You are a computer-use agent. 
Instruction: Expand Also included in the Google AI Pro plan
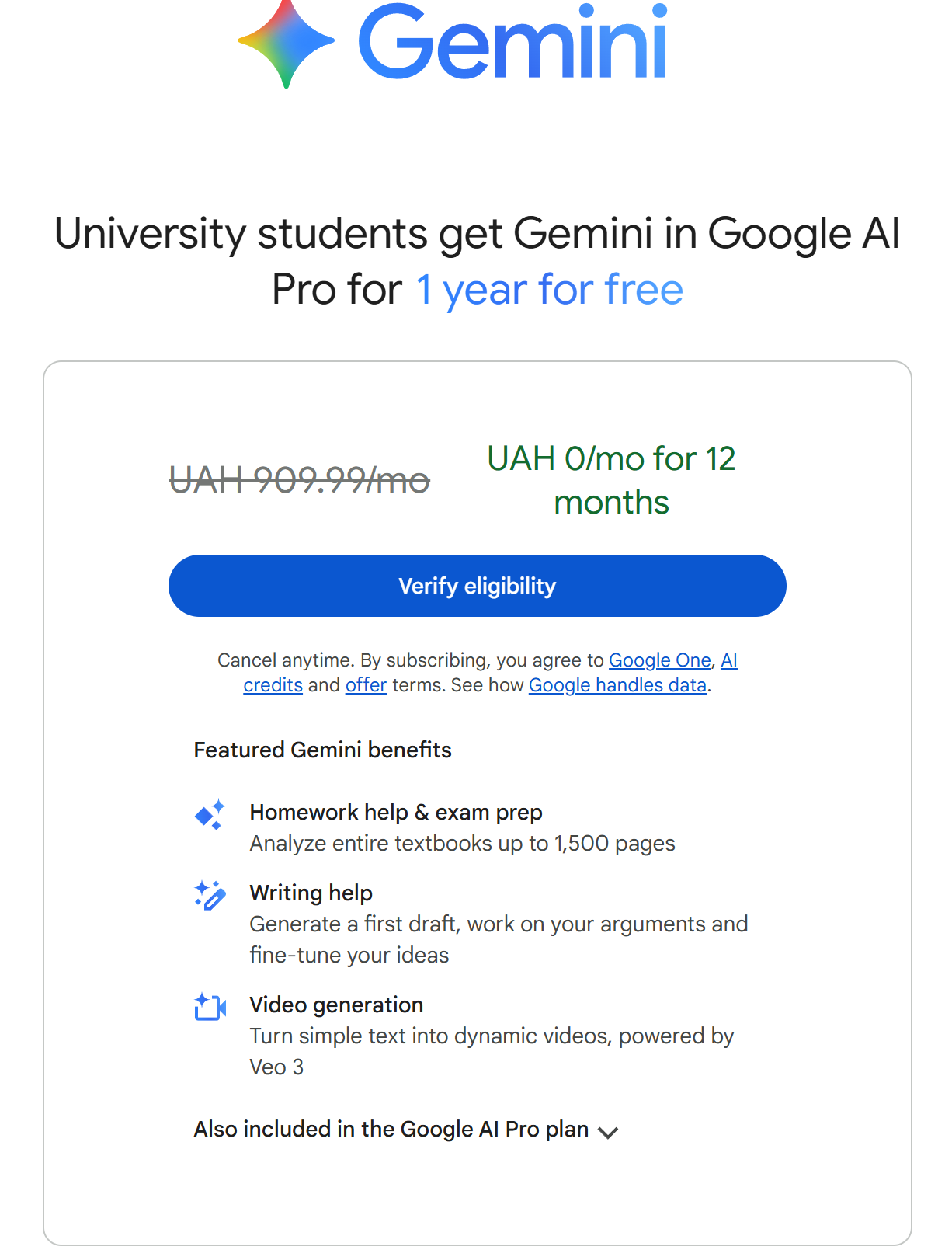pos(405,1130)
